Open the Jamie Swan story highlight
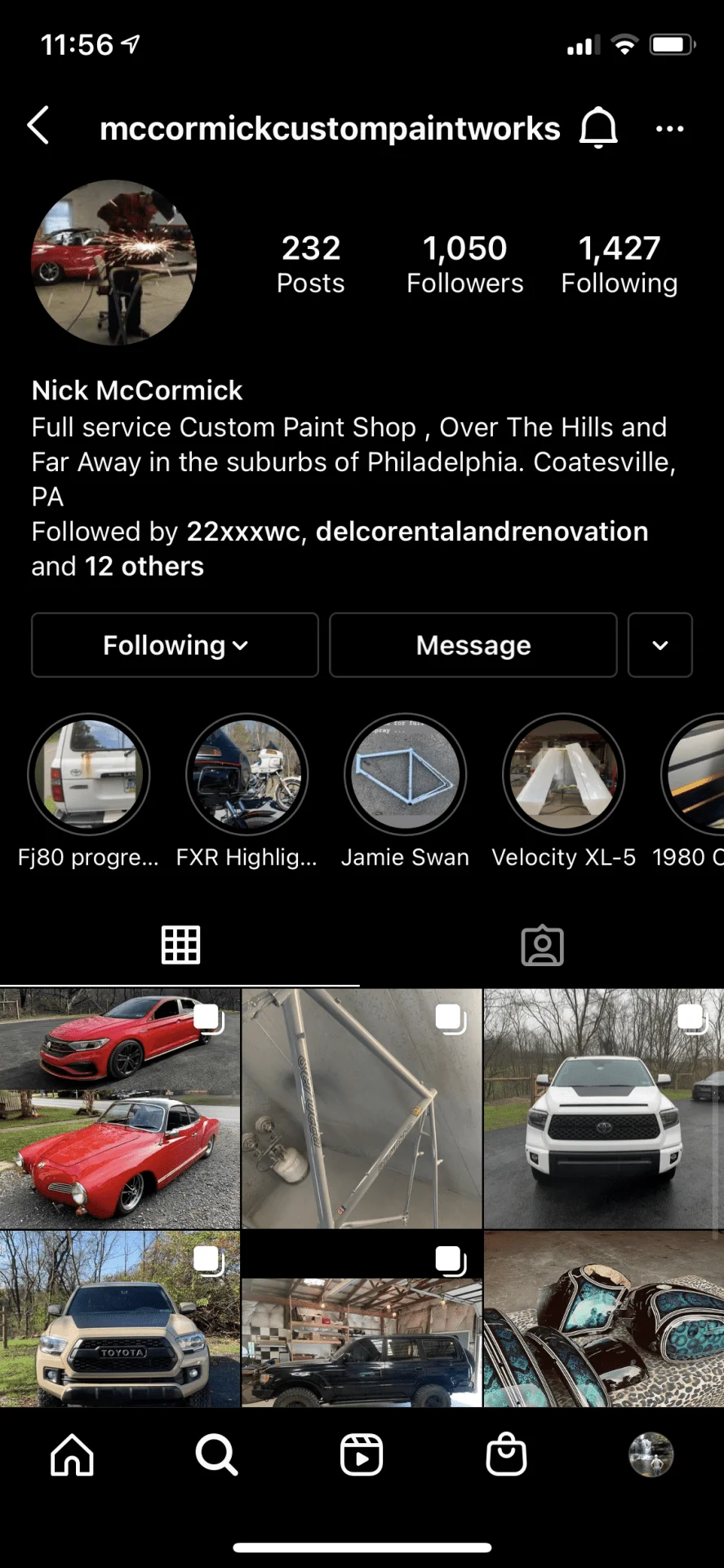This screenshot has height=1568, width=724. pyautogui.click(x=405, y=774)
